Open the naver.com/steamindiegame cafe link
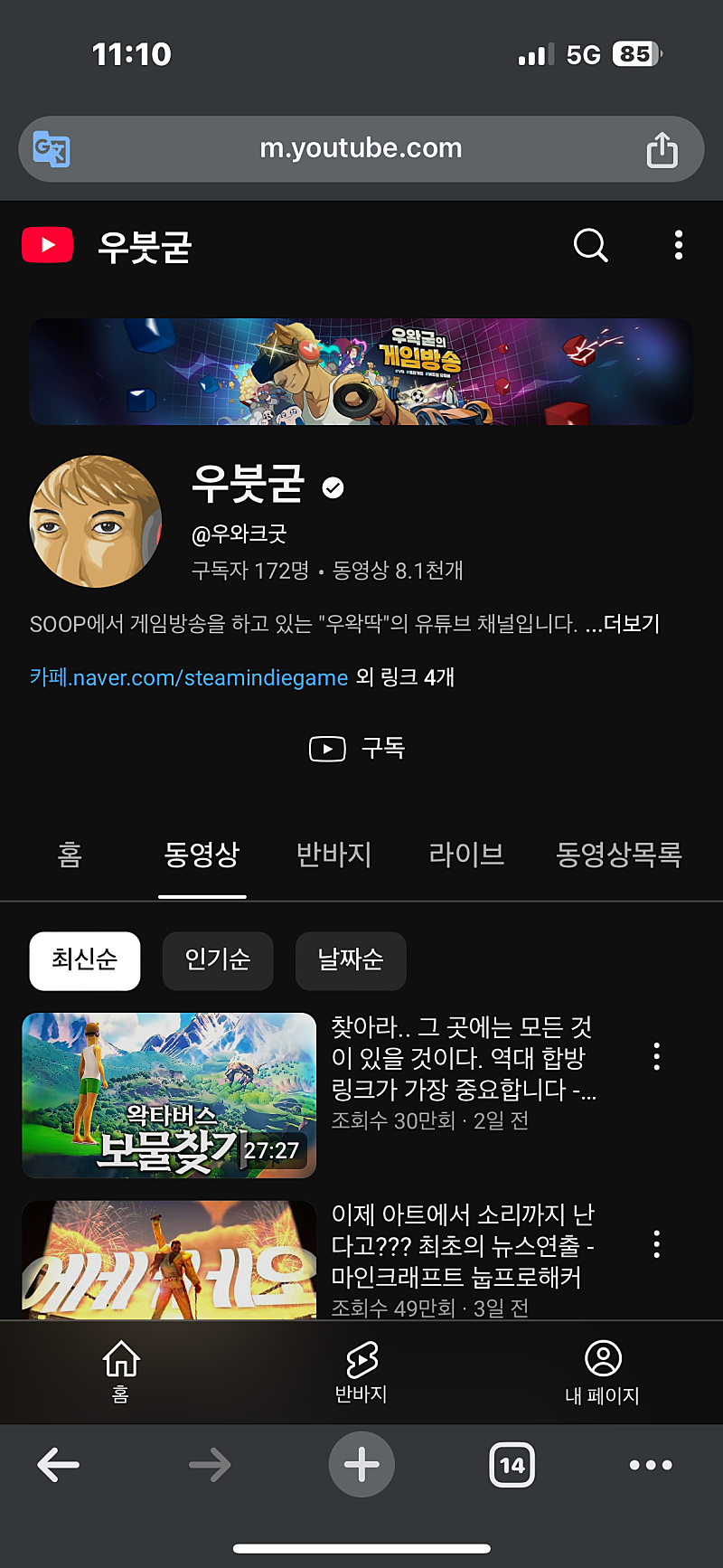The width and height of the screenshot is (723, 1568). click(189, 677)
